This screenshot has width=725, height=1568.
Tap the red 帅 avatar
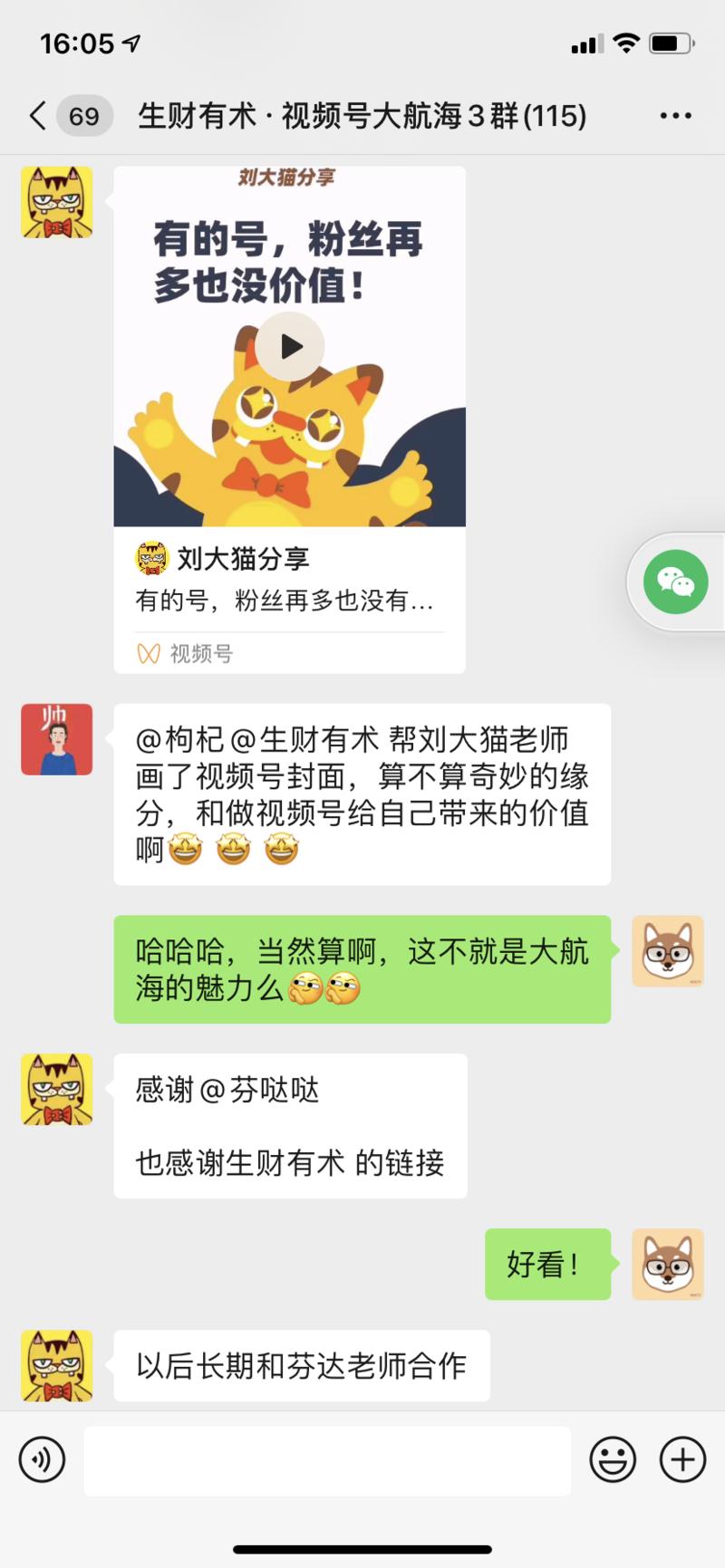(x=55, y=740)
